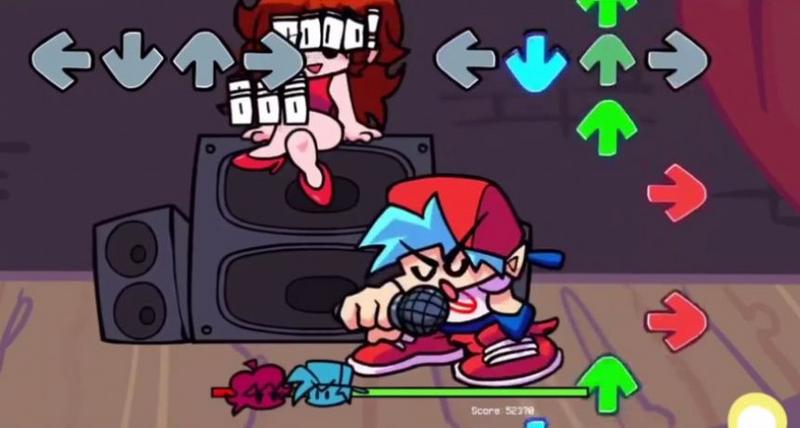The image size is (800, 428).
Task: Hit the player's right arrow receptor
Action: click(x=678, y=59)
